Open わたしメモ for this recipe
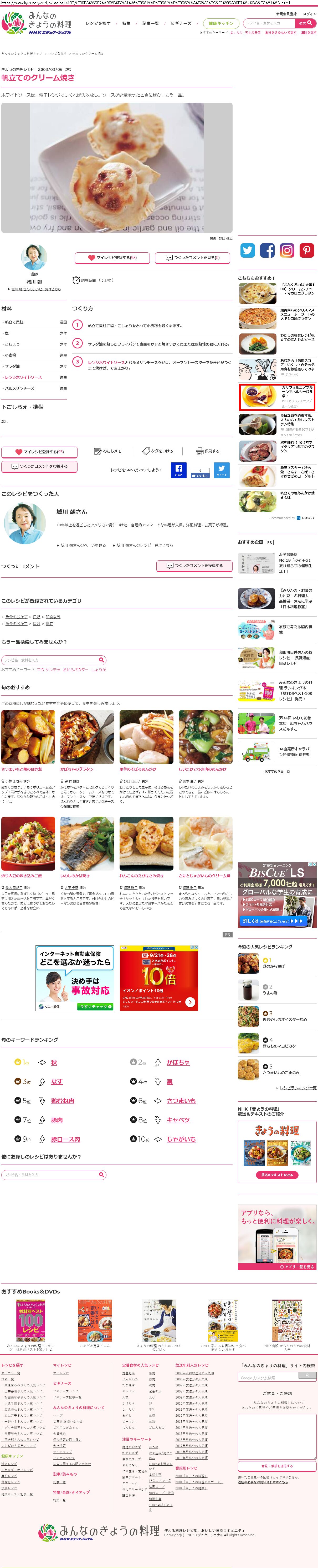This screenshot has width=318, height=1568. tap(108, 451)
